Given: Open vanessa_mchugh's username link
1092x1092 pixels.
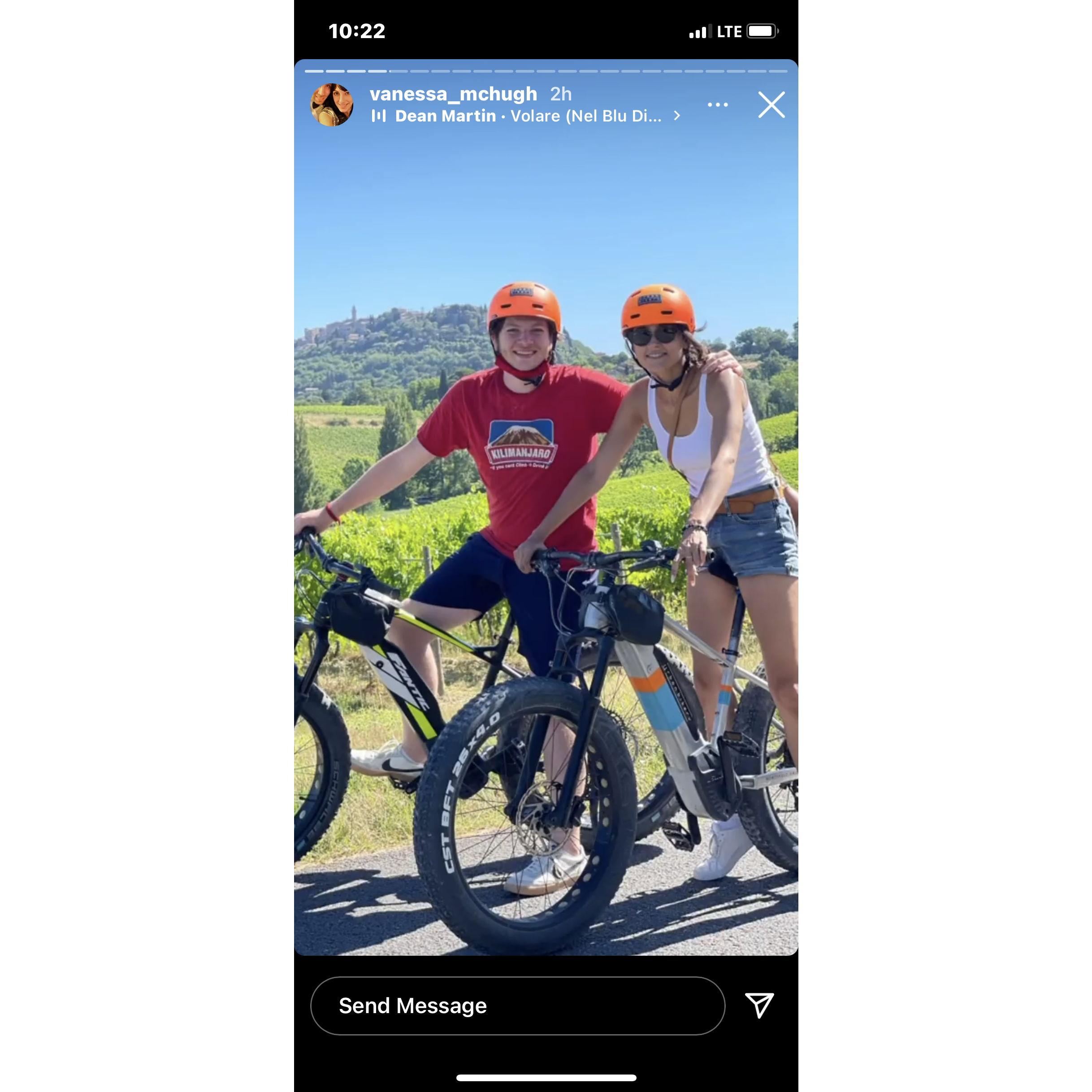Looking at the screenshot, I should pos(453,94).
